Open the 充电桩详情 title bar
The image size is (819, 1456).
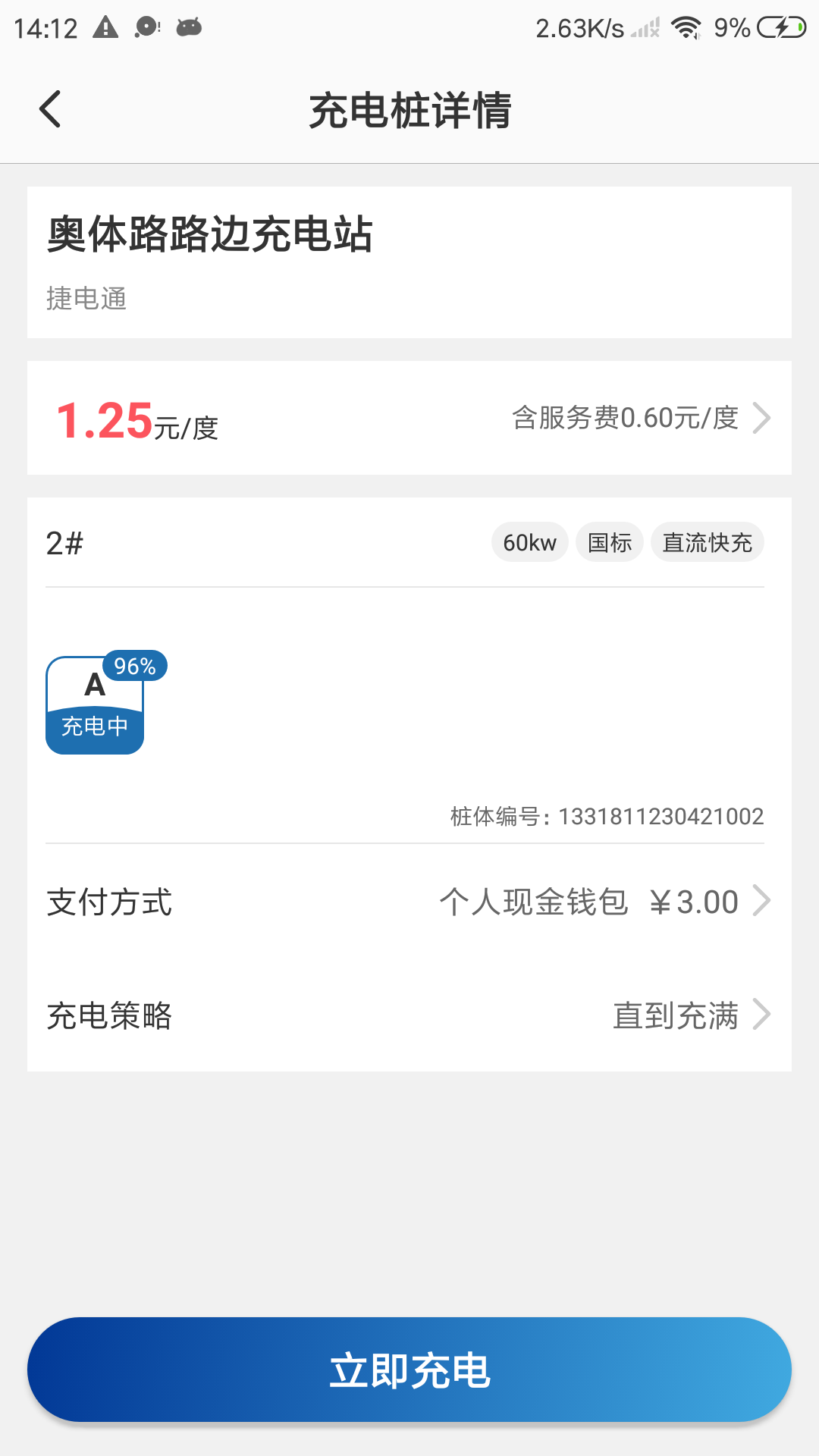click(409, 108)
